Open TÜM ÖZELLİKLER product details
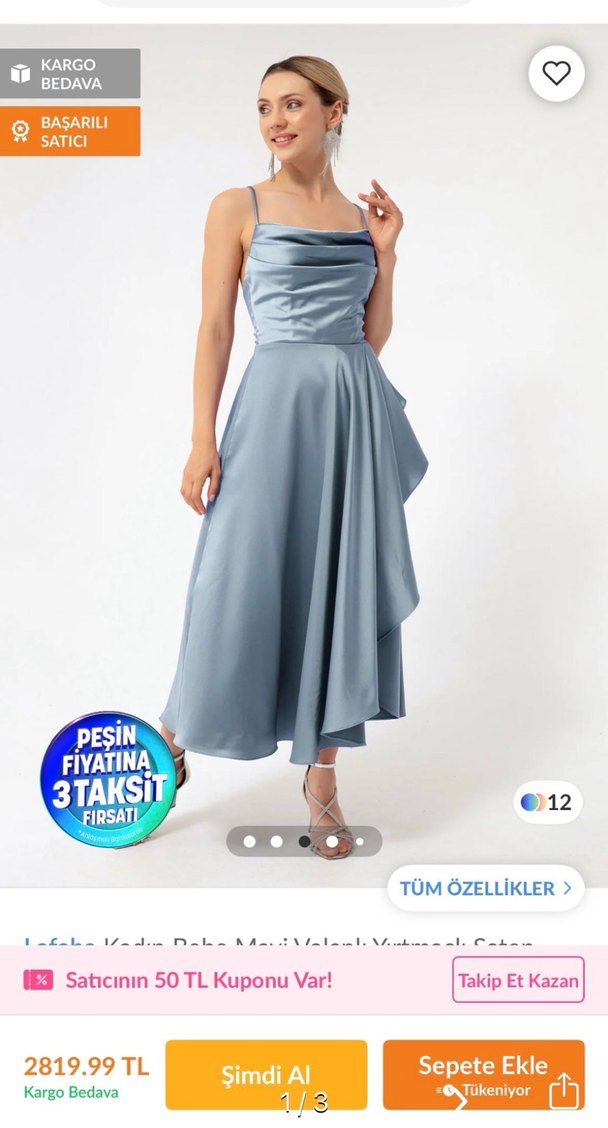Screen dimensions: 608x1128 click(485, 888)
